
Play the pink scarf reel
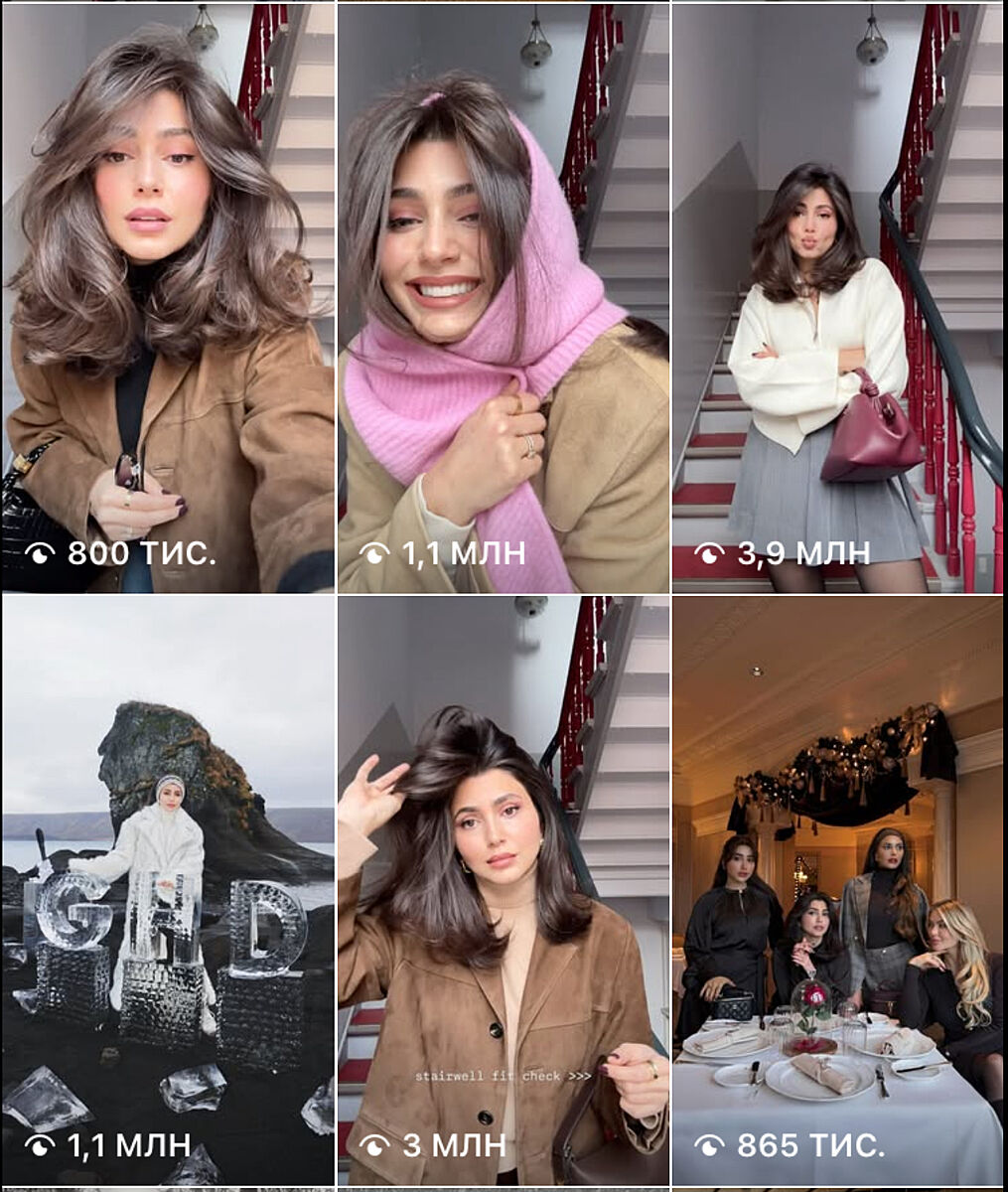tap(503, 298)
